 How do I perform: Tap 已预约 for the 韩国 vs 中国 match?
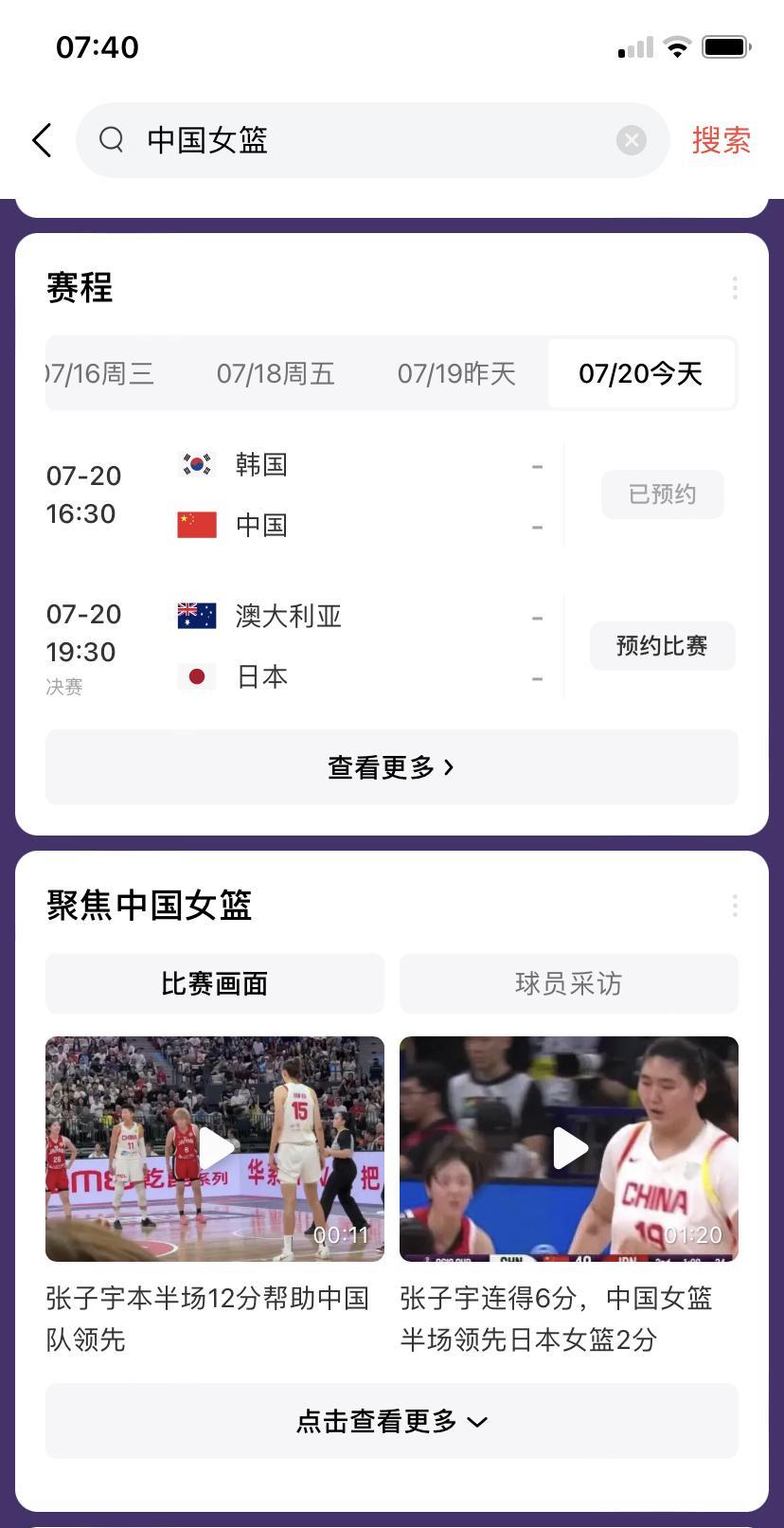[662, 494]
